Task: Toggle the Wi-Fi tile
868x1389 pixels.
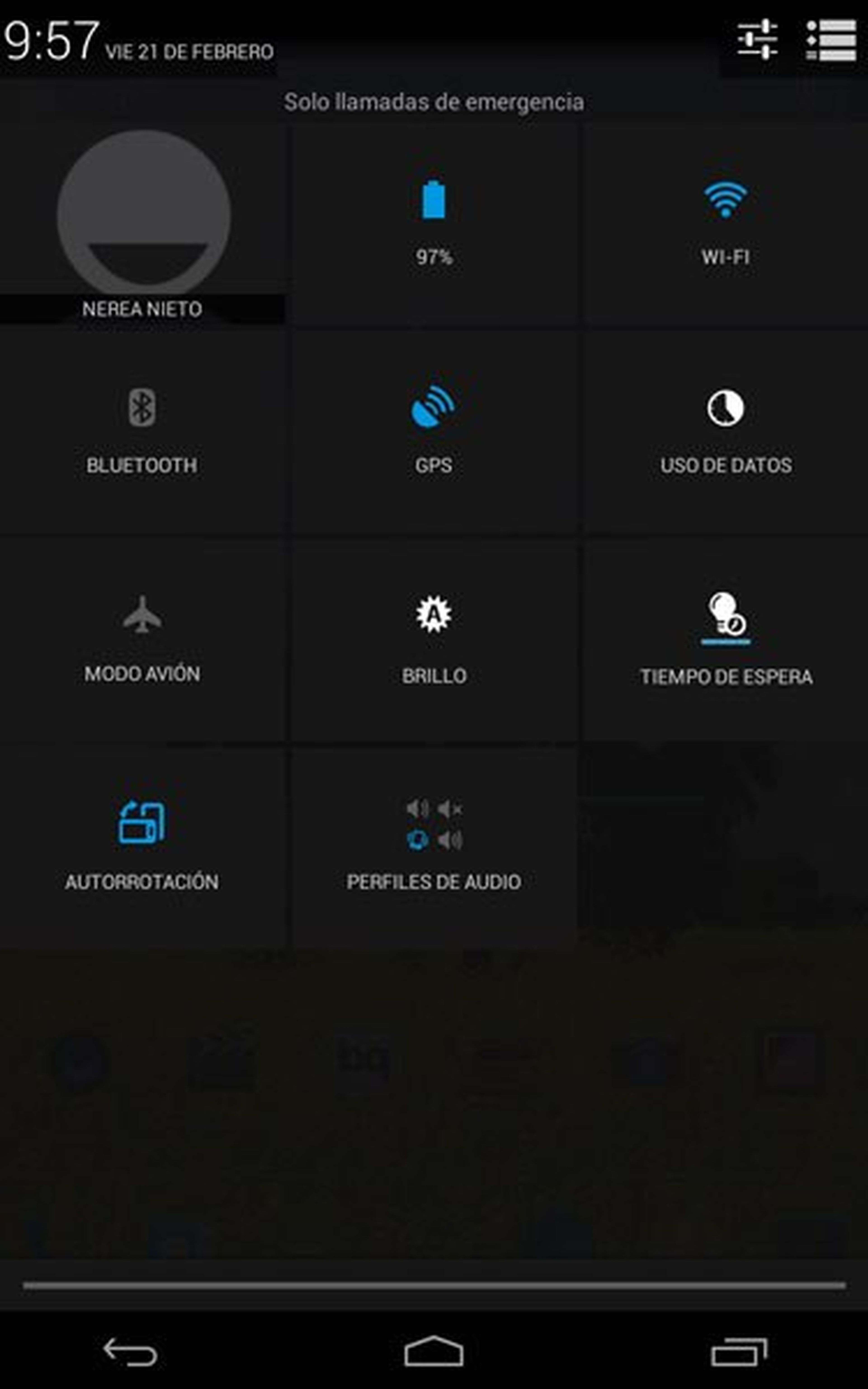Action: [x=725, y=224]
